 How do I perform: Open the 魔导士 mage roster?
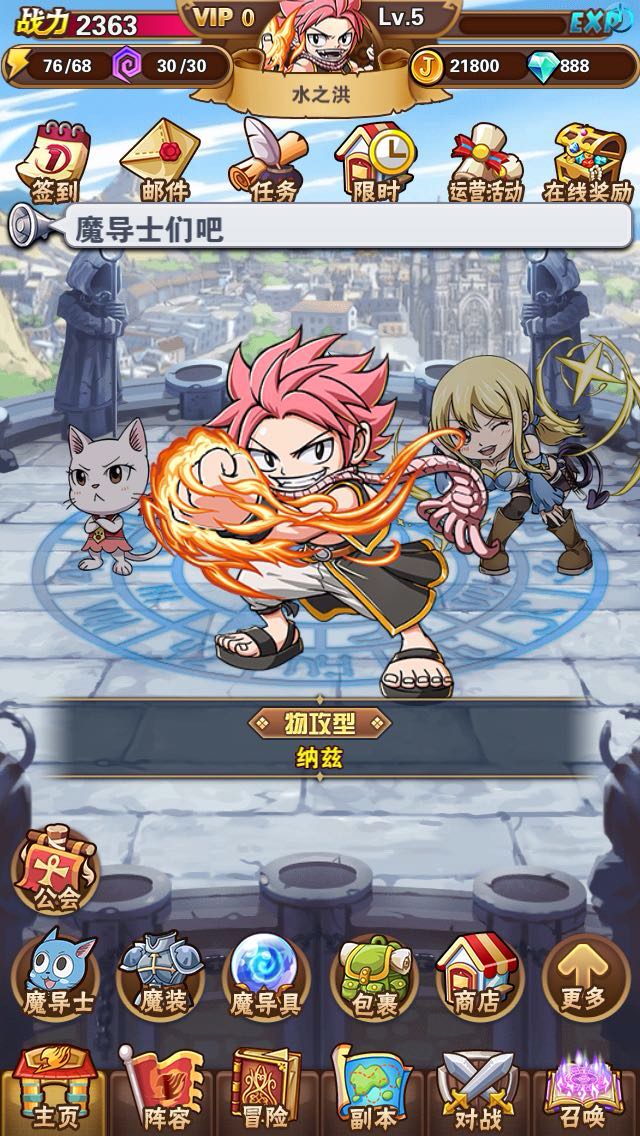pos(56,973)
